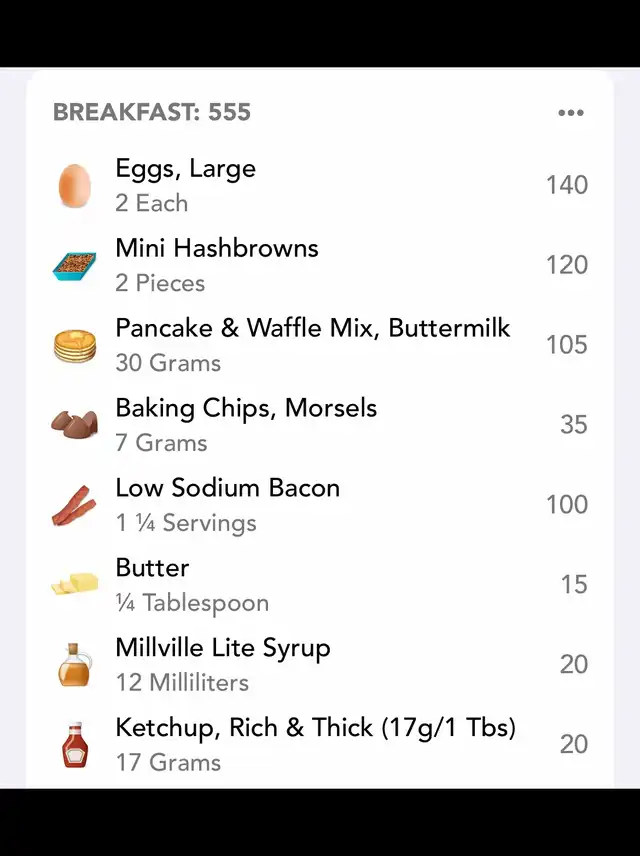Open Pancake & Waffle Mix, Buttermilk entry
This screenshot has height=856, width=640.
(x=320, y=345)
